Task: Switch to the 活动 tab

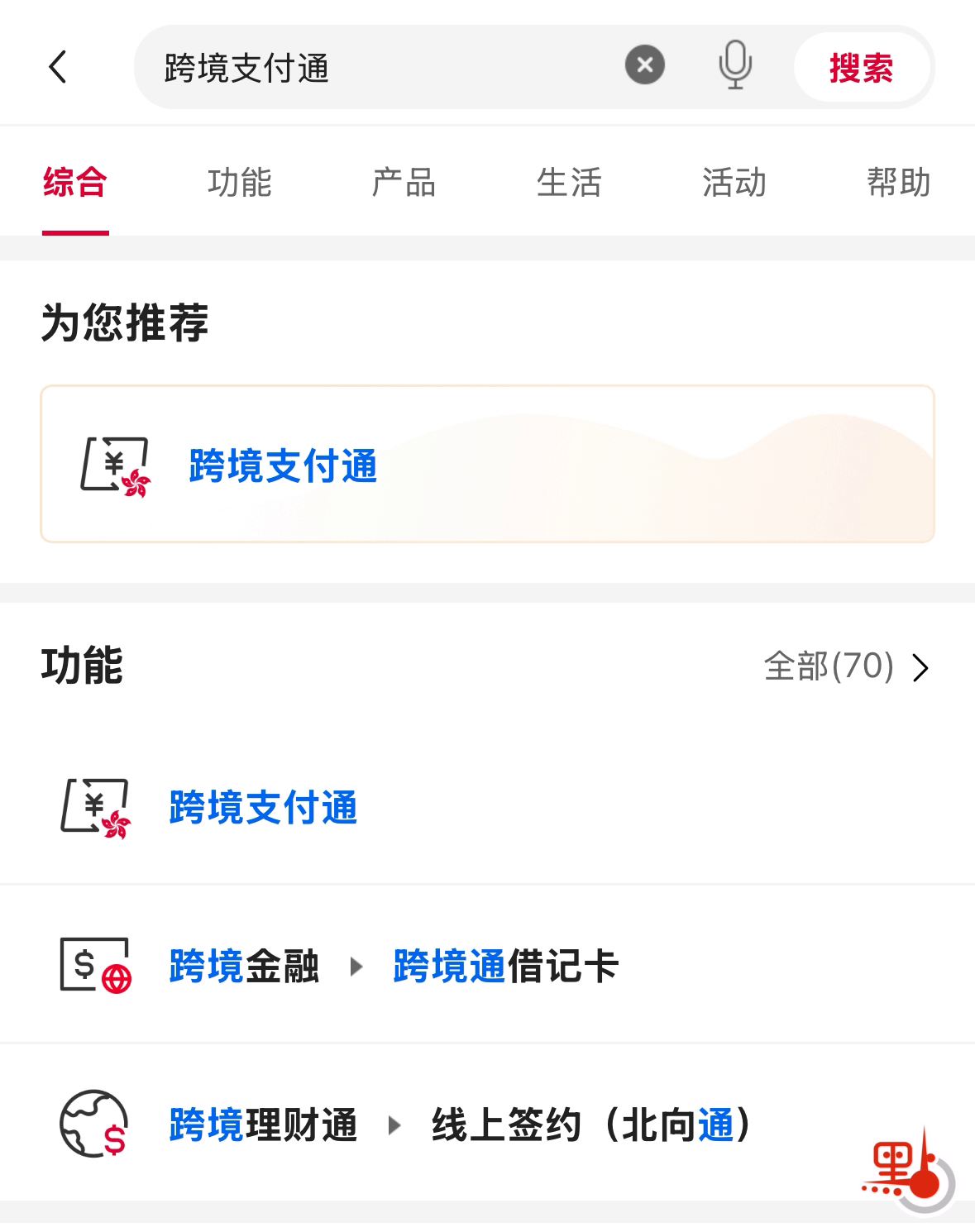Action: pos(734,183)
